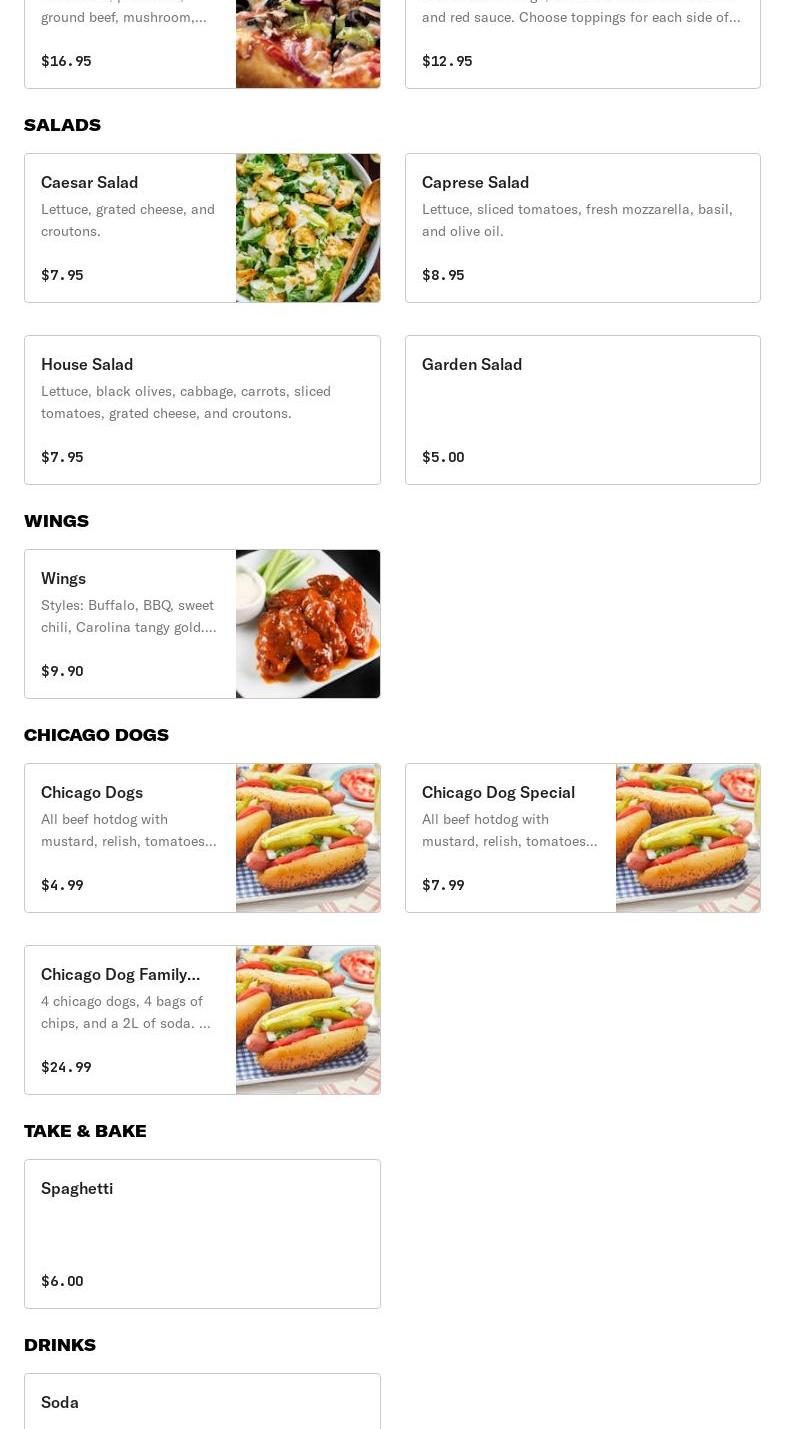Image resolution: width=785 pixels, height=1429 pixels.
Task: Select the Caprese Salad card
Action: [582, 228]
